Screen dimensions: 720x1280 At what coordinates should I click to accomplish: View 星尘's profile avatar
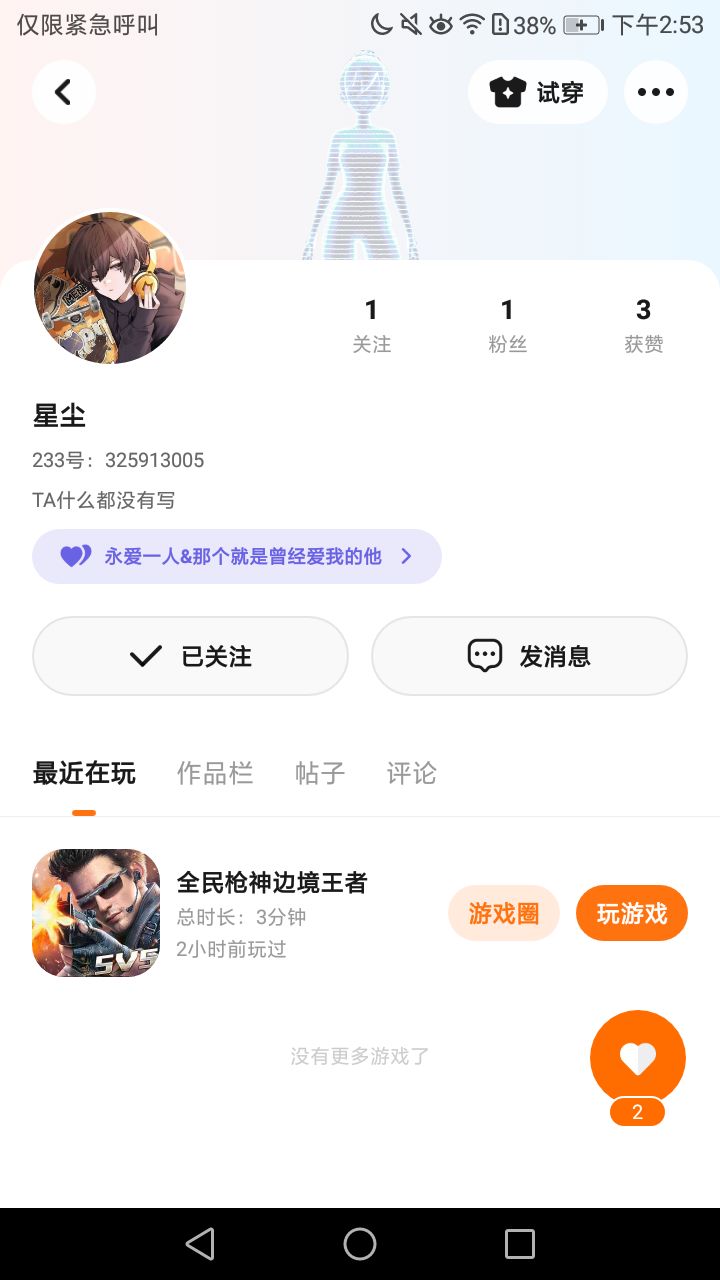pos(110,288)
